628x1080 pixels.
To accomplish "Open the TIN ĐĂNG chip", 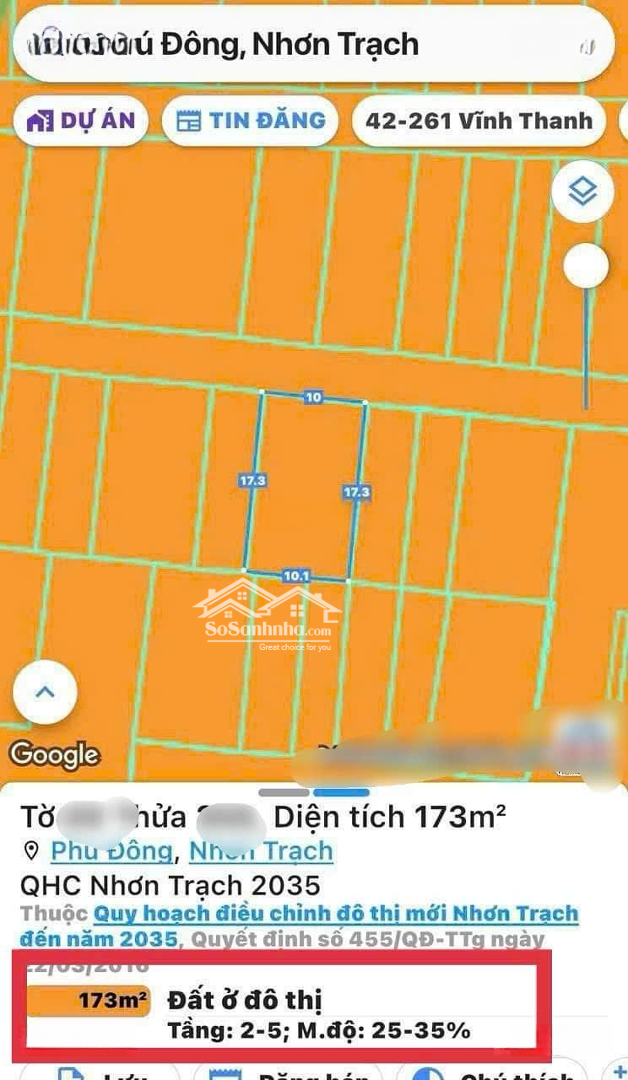I will pos(251,121).
